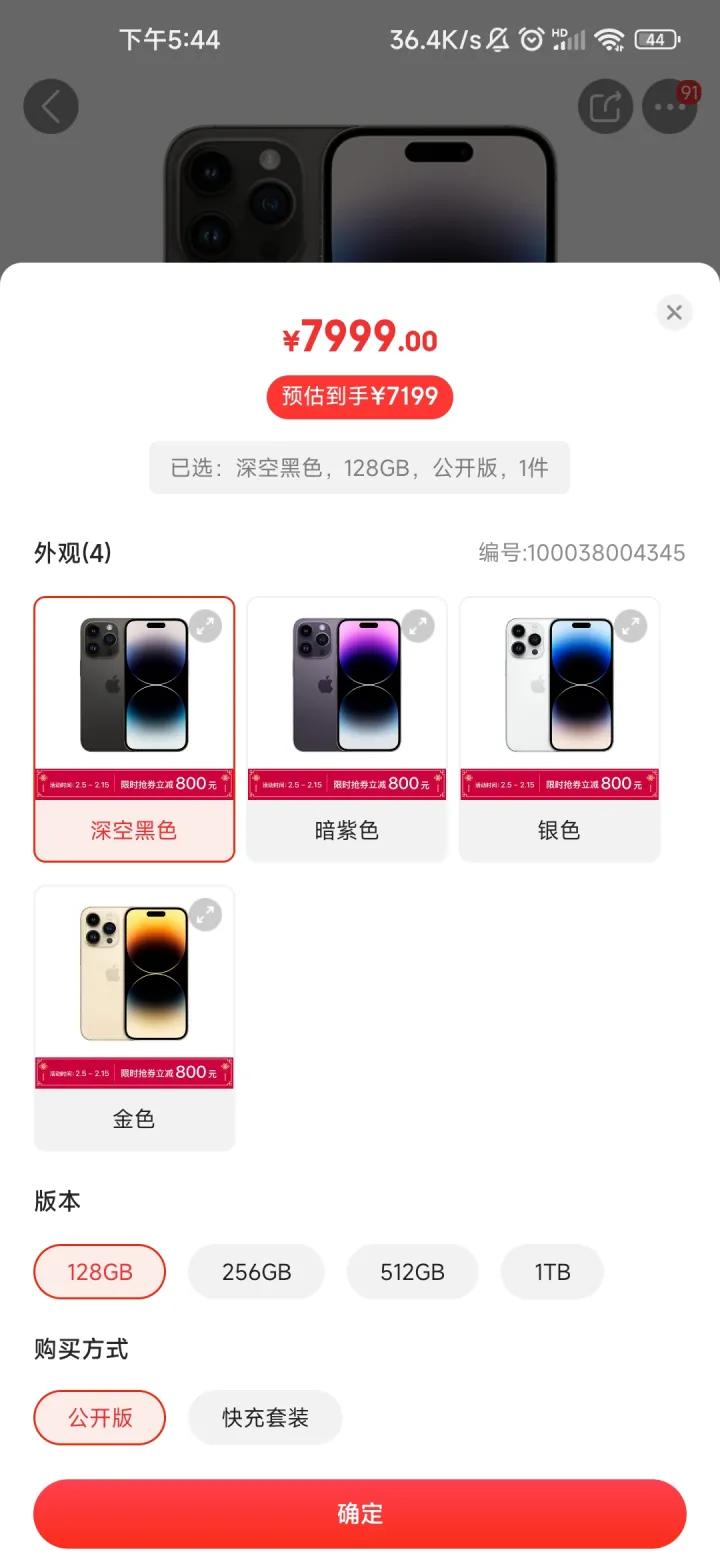Image resolution: width=720 pixels, height=1560 pixels.
Task: Tap the 预估到手¥7199 price tag
Action: click(x=359, y=396)
